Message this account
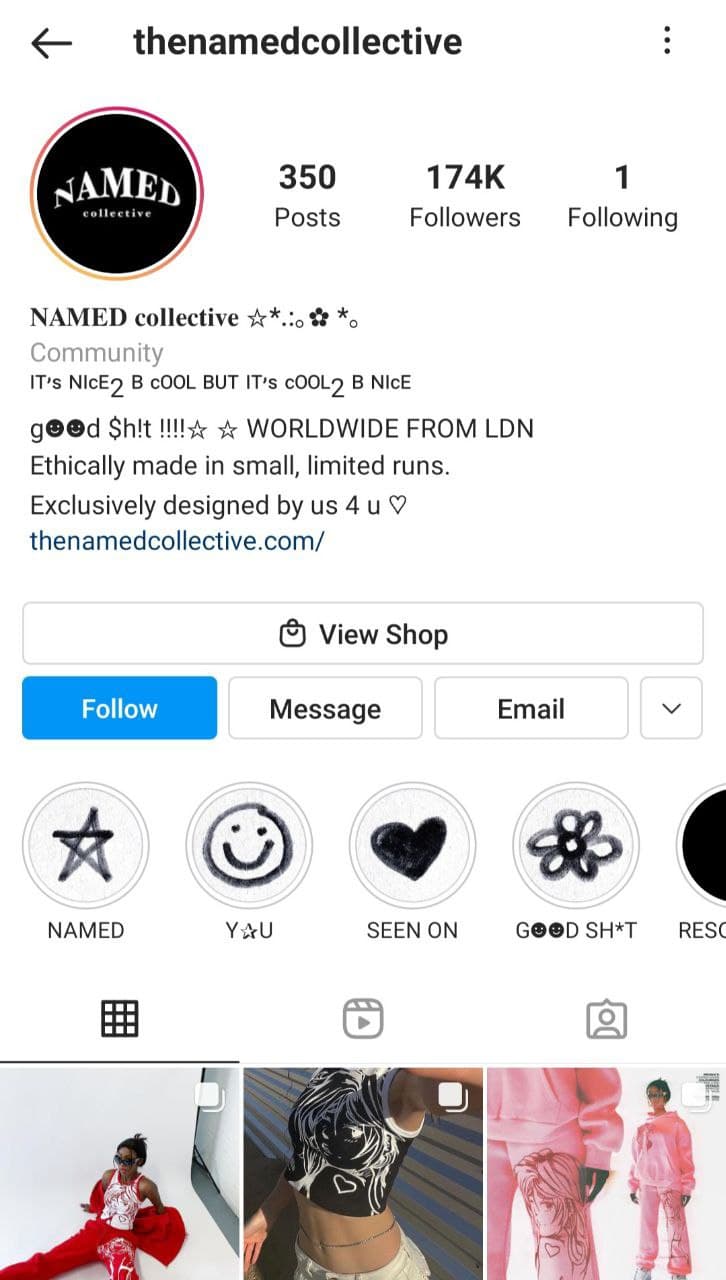 coord(325,708)
